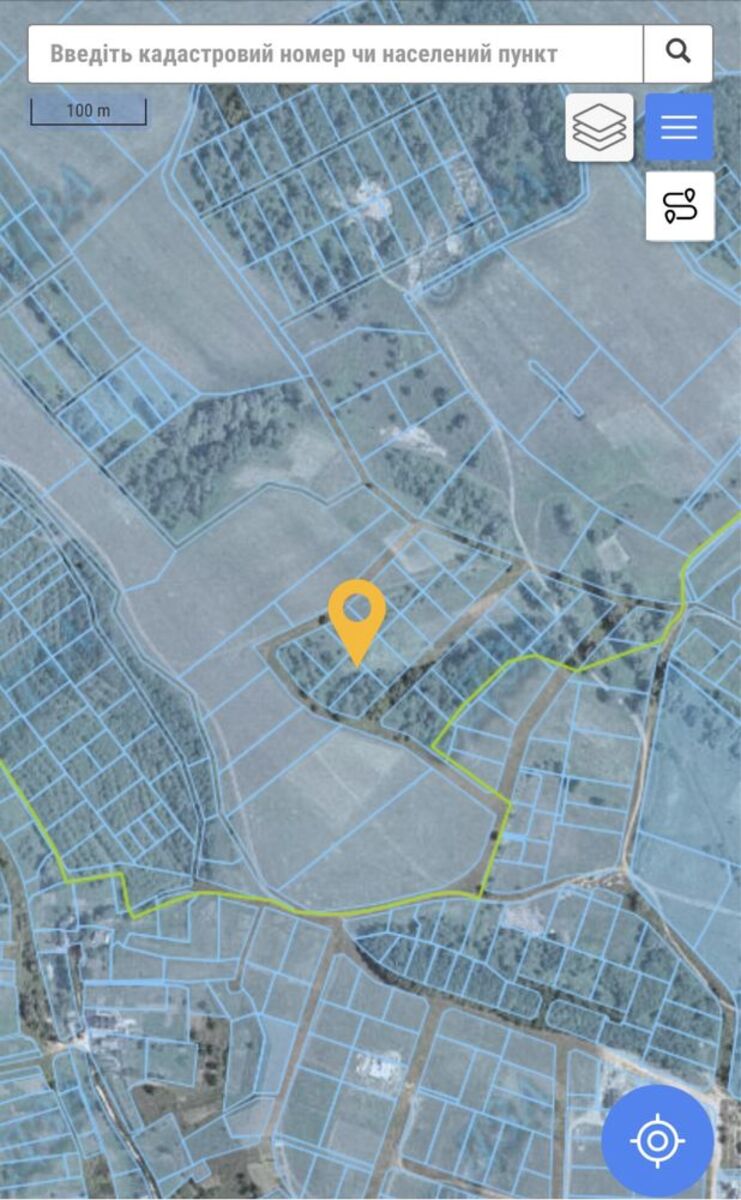Open the blue hamburger menu
This screenshot has width=741, height=1200.
(x=679, y=127)
